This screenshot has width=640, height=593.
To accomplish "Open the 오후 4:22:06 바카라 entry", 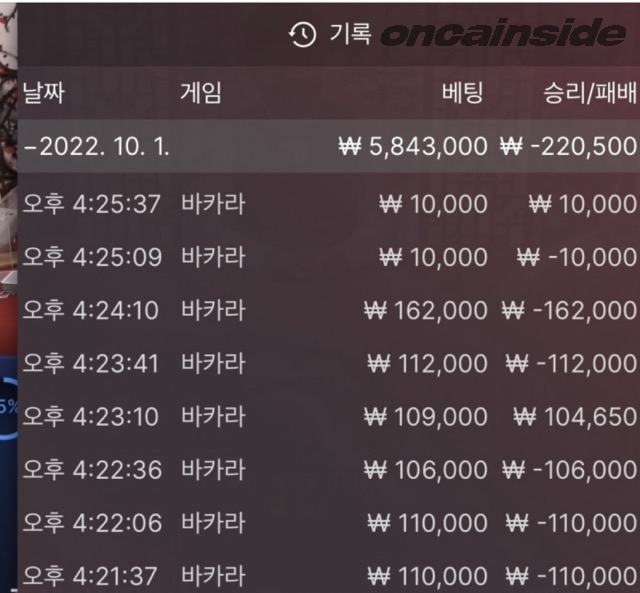I will click(330, 522).
